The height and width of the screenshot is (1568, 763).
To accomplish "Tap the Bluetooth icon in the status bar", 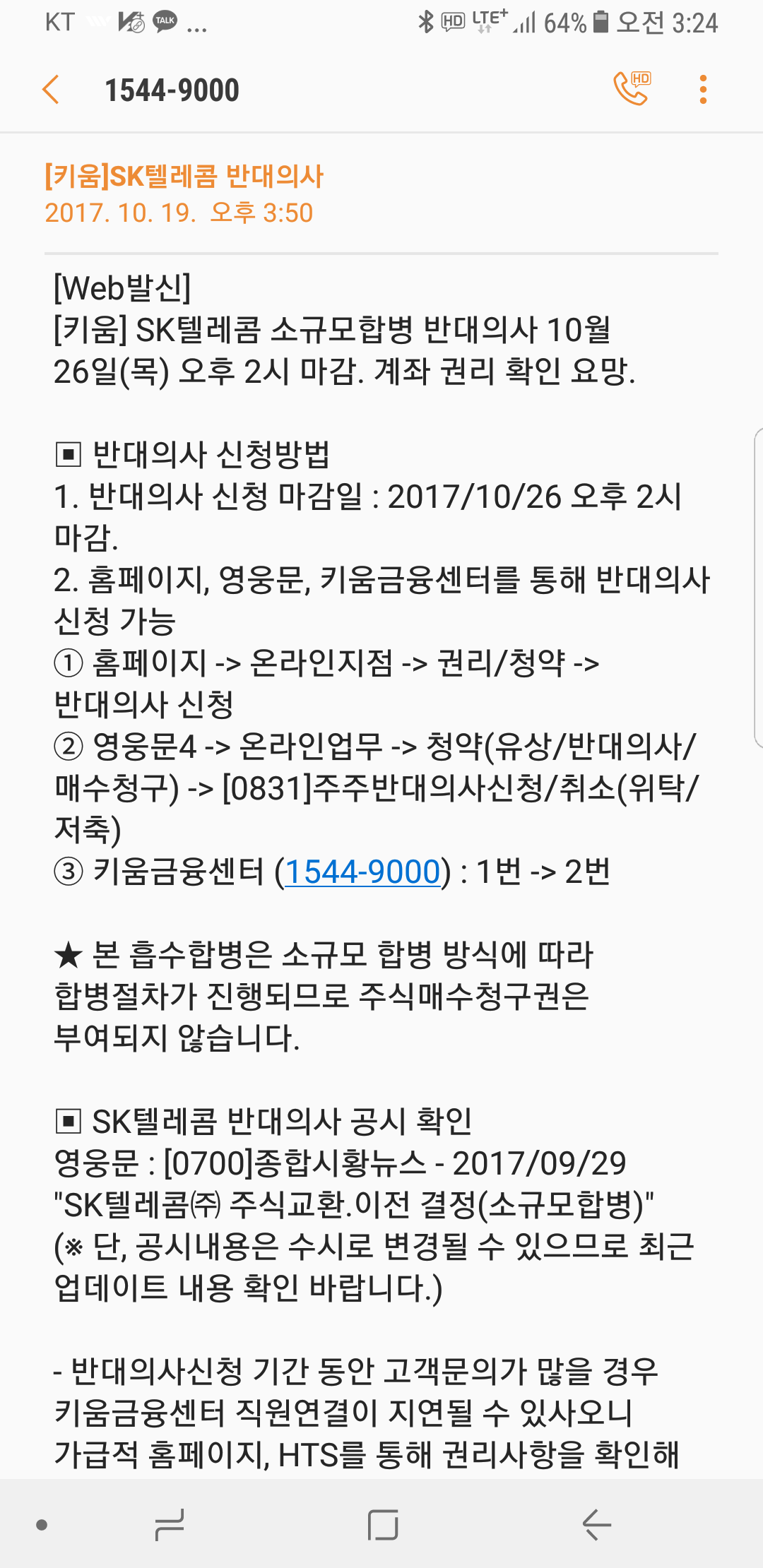I will (x=425, y=21).
